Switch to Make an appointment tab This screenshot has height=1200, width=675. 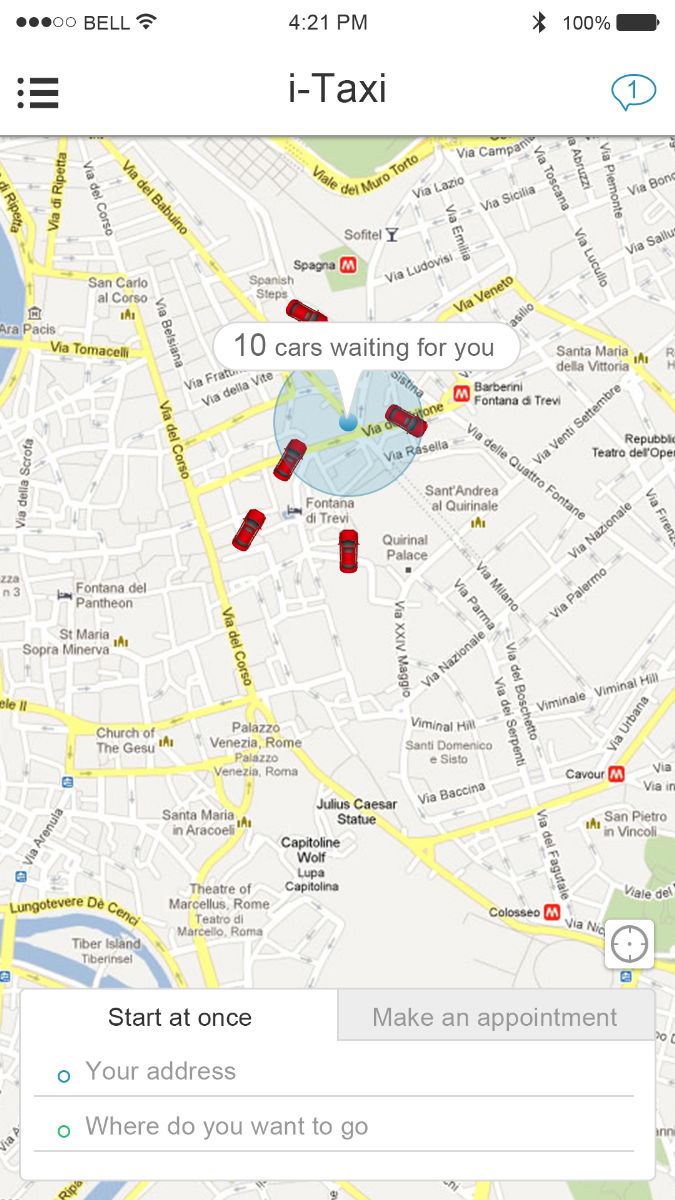[495, 1017]
